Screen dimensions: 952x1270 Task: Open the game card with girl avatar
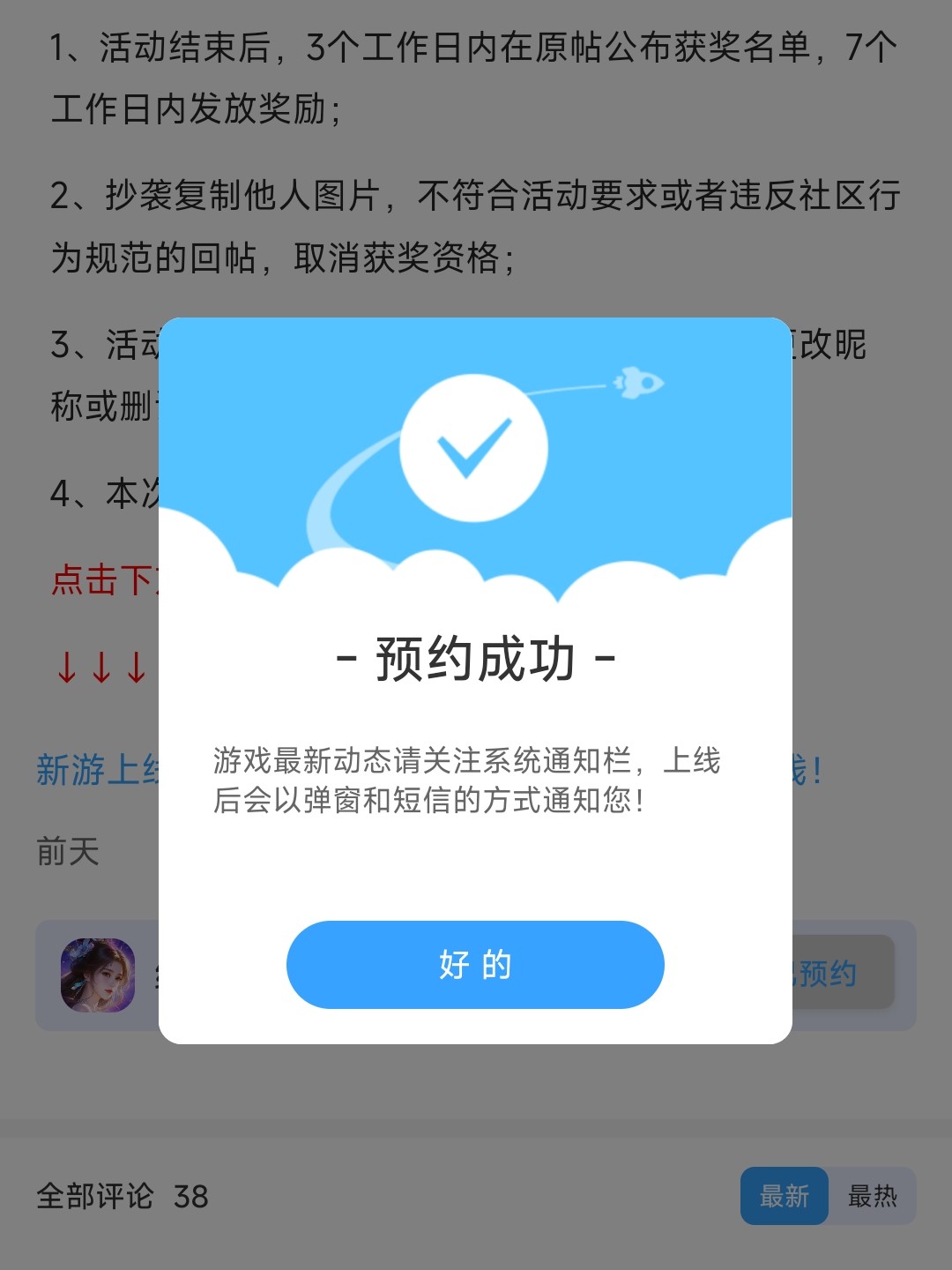98,975
